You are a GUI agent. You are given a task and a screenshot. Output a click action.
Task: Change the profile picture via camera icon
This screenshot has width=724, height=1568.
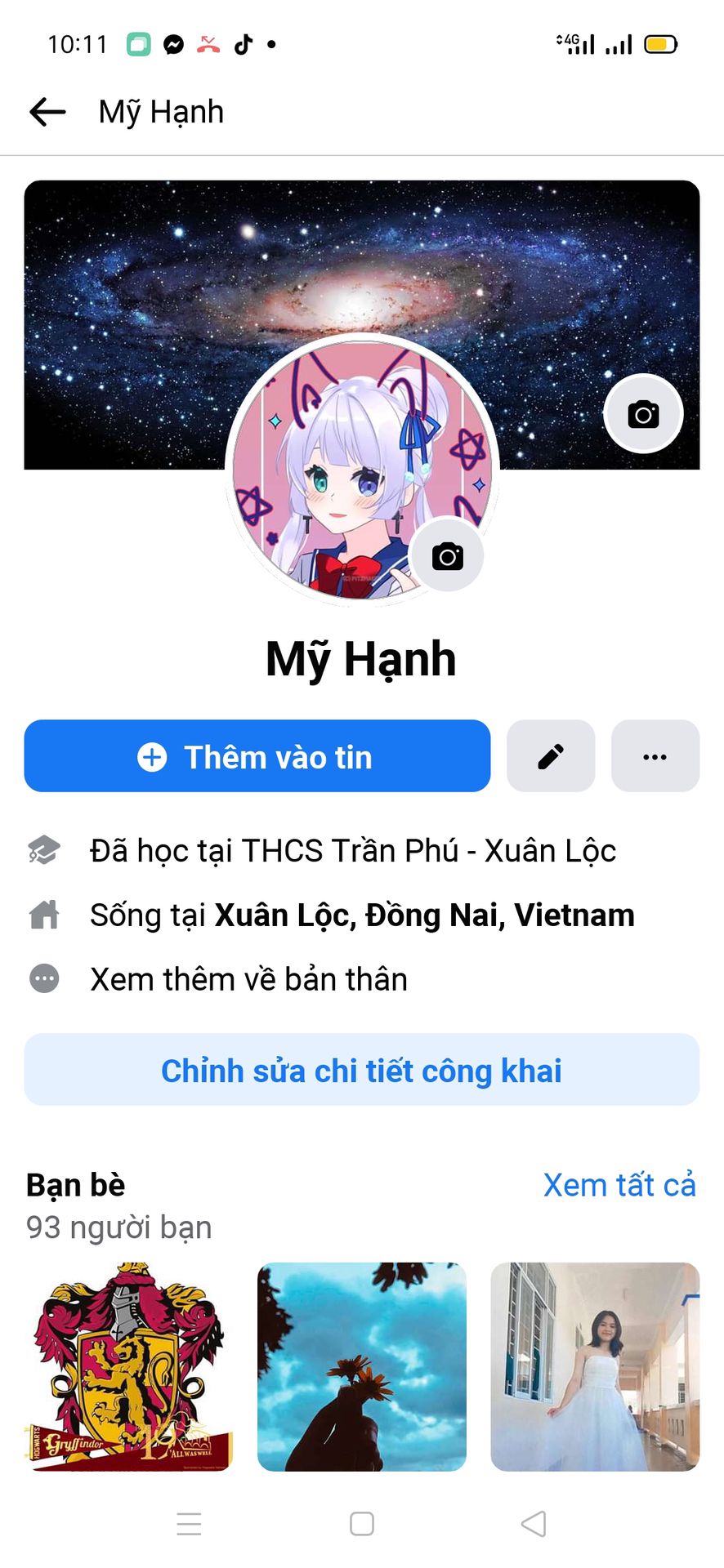[447, 556]
